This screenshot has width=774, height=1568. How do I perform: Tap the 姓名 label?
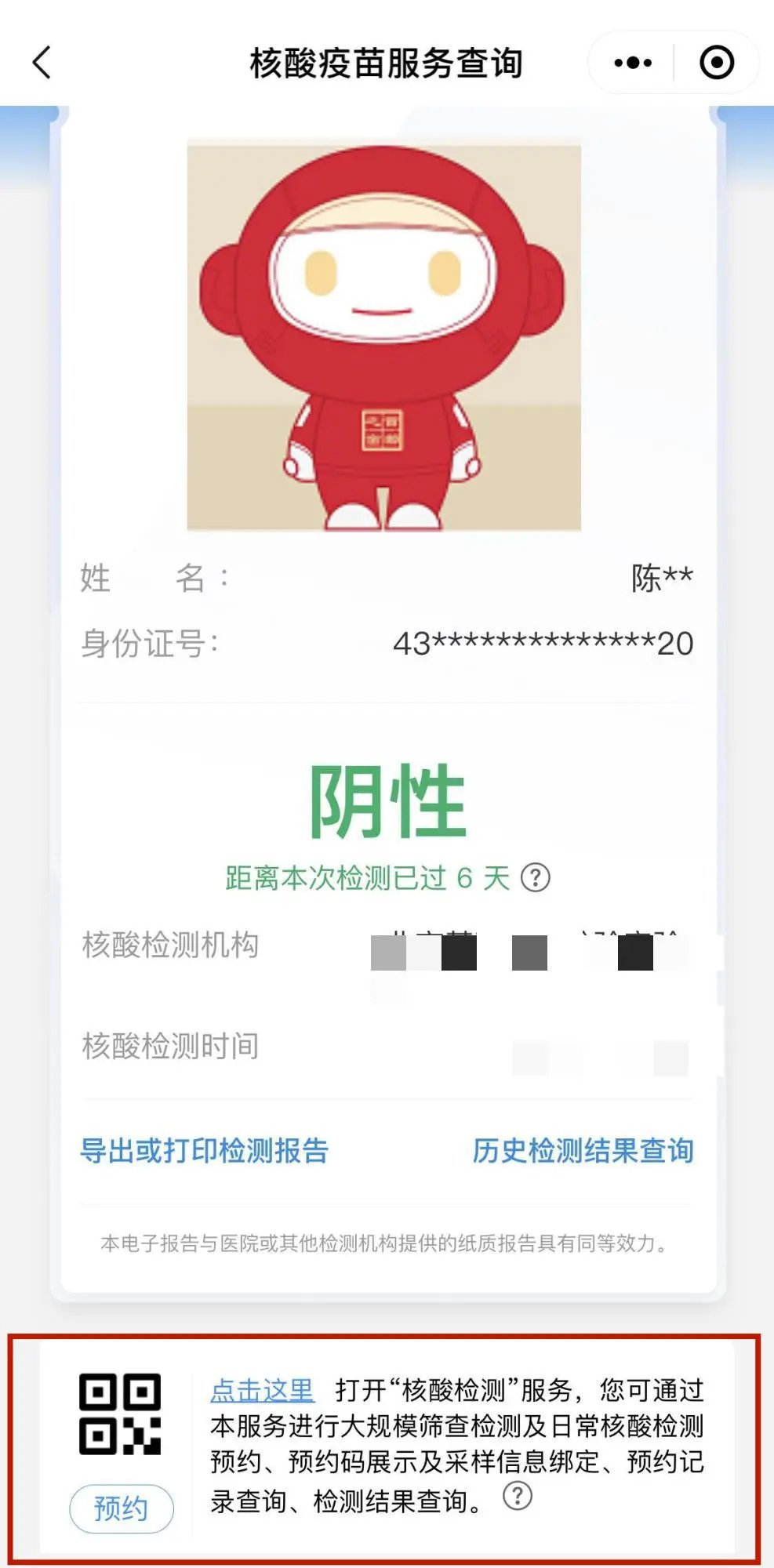[x=137, y=577]
